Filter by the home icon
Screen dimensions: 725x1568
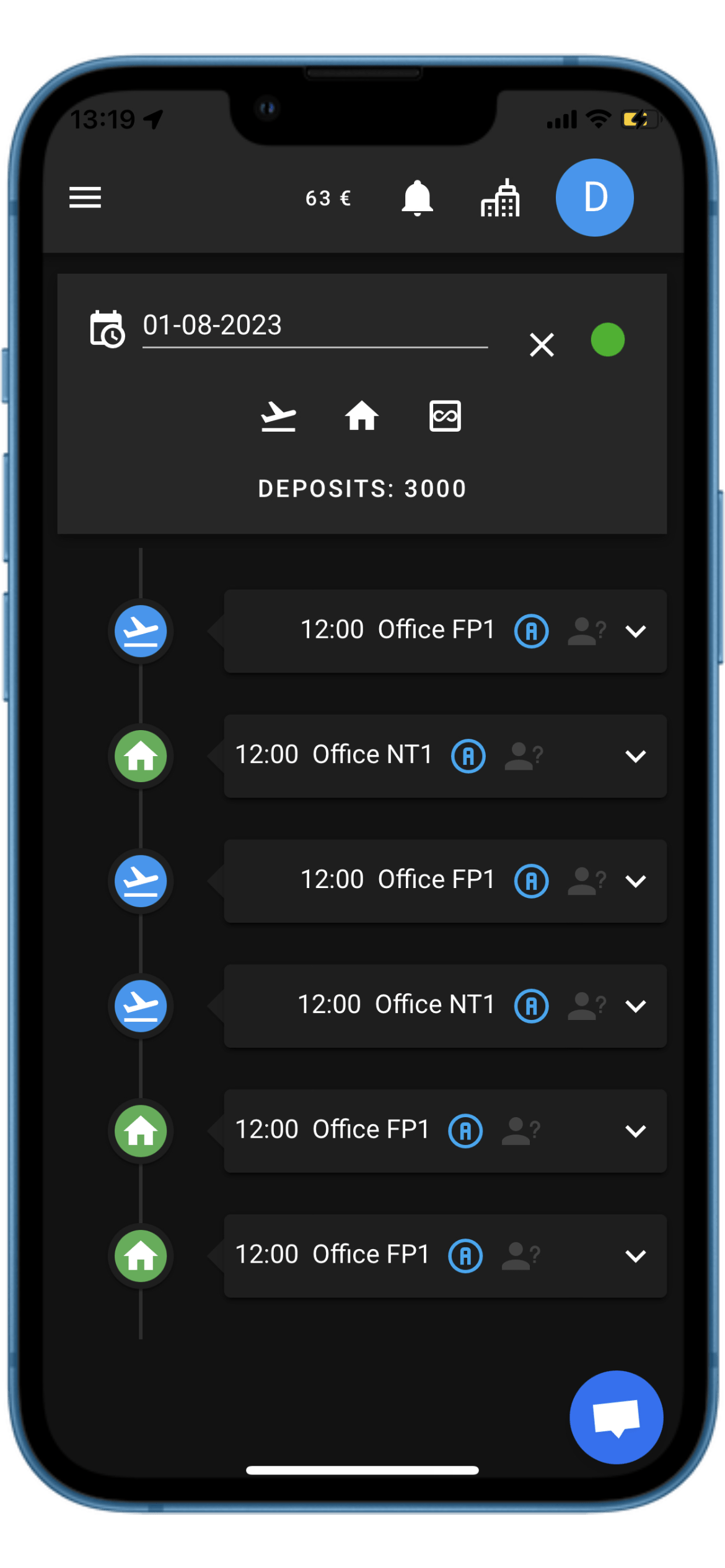point(362,416)
